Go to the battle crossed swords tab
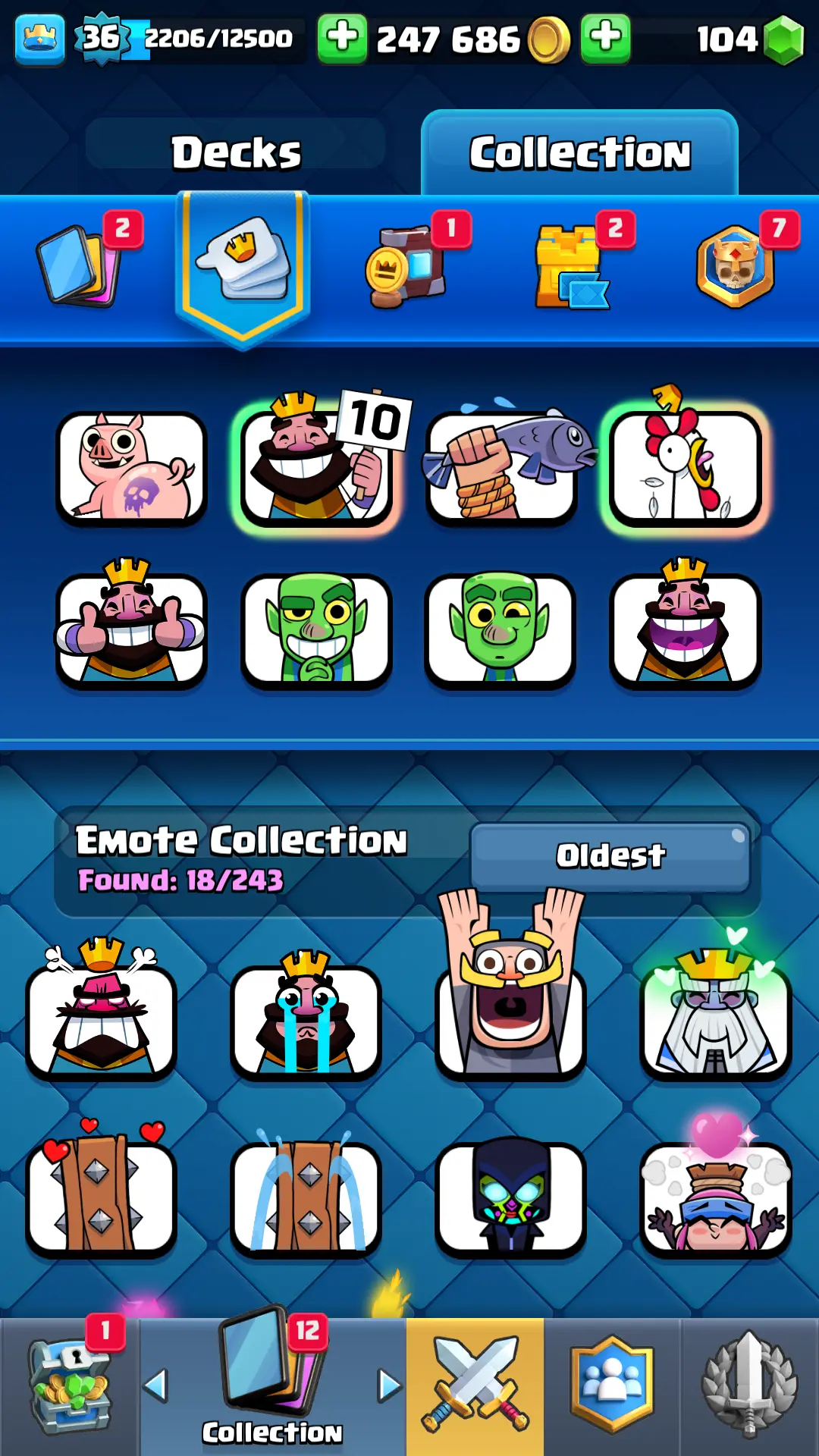 coord(475,1388)
